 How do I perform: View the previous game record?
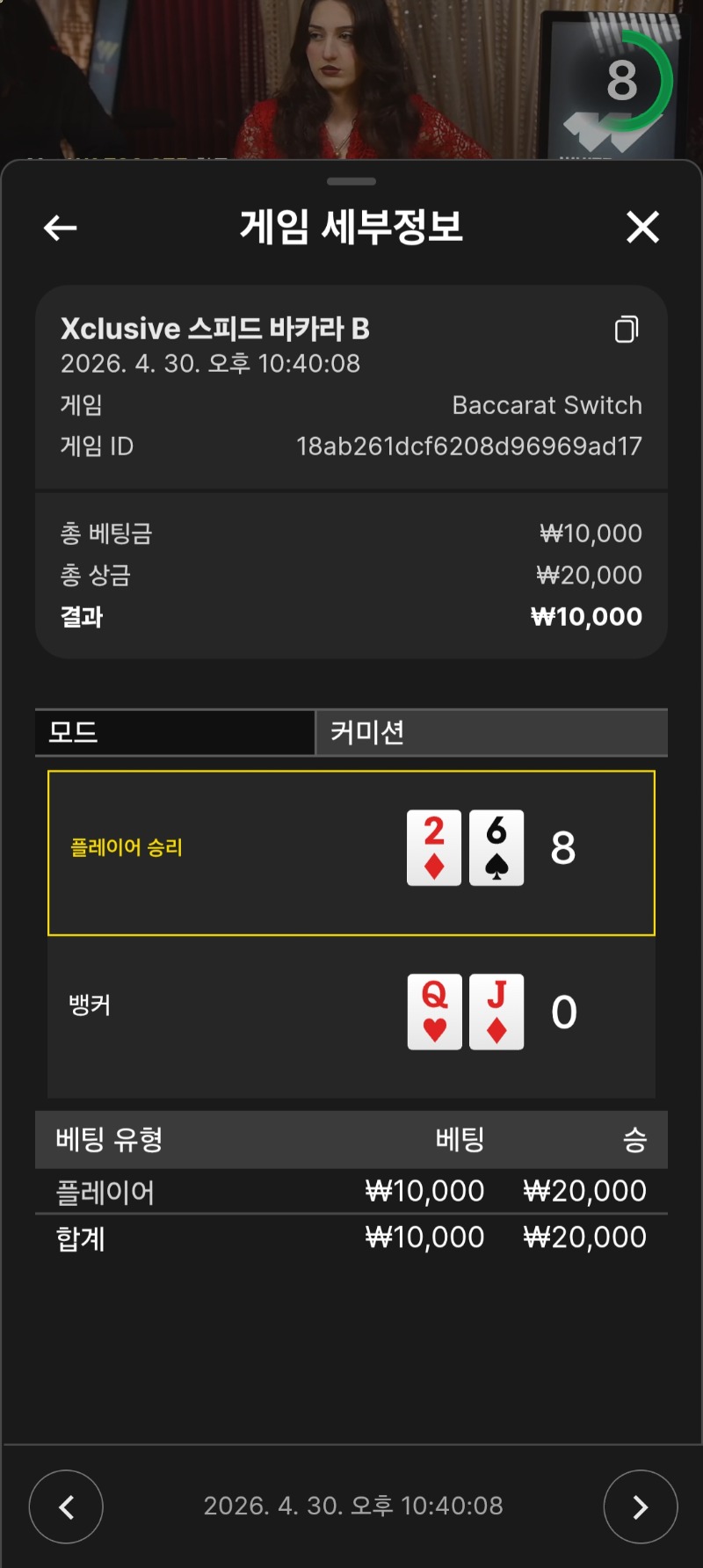[x=66, y=1506]
